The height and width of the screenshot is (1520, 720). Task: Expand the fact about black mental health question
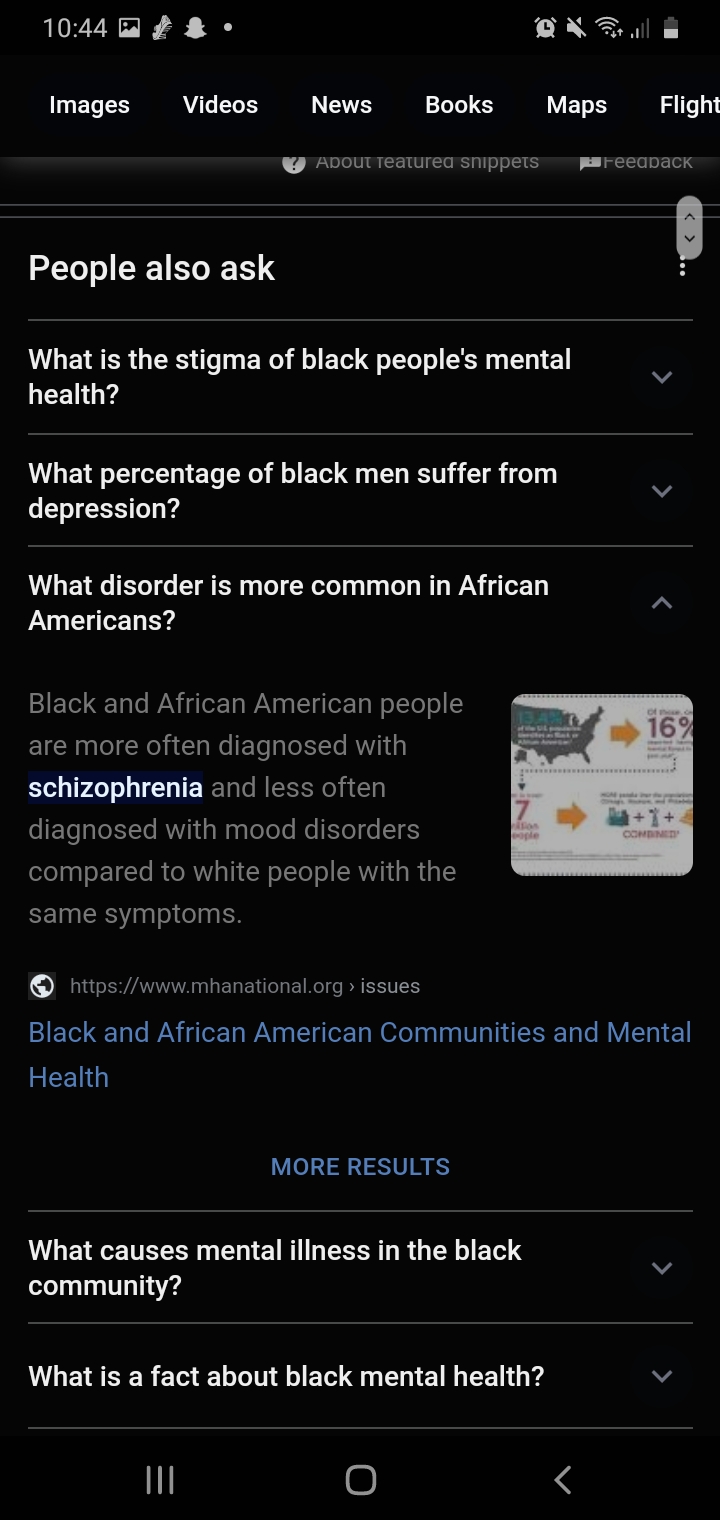click(x=360, y=1376)
